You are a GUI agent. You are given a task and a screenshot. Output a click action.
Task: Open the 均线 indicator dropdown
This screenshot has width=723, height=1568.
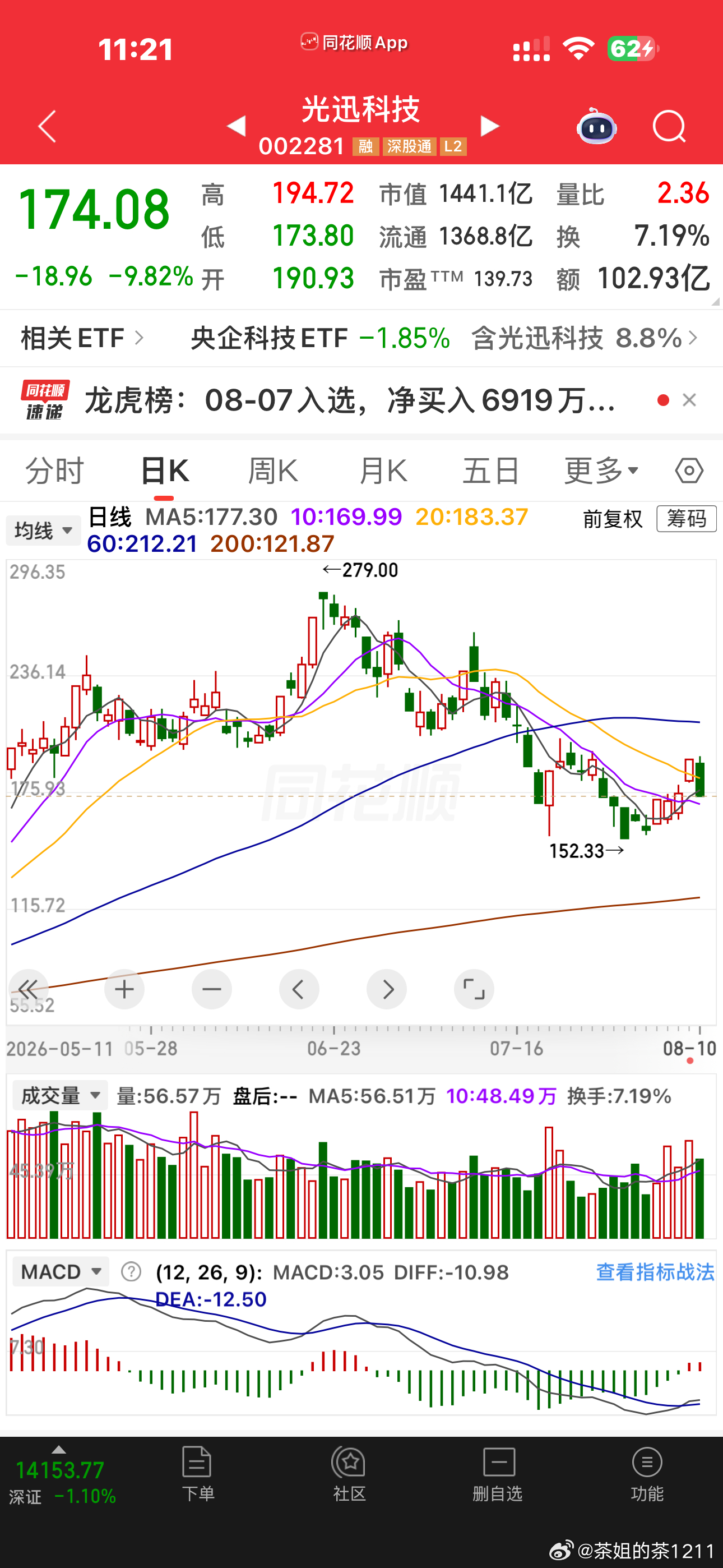point(43,530)
